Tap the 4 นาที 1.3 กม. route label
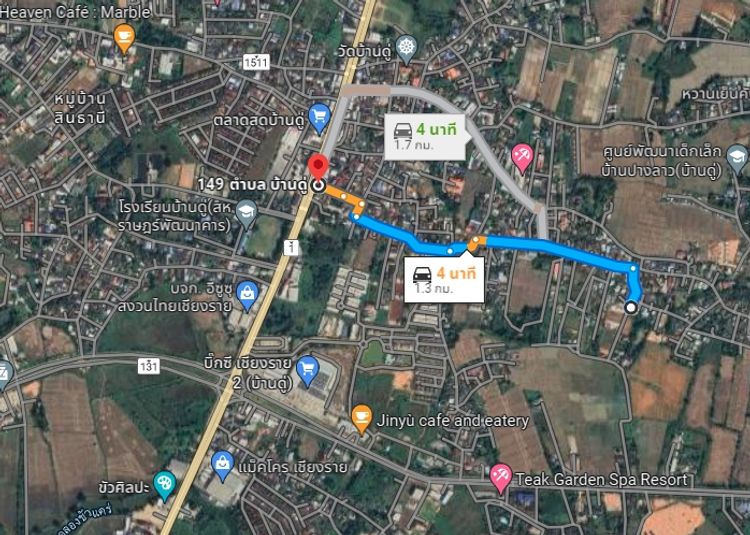 (x=445, y=279)
